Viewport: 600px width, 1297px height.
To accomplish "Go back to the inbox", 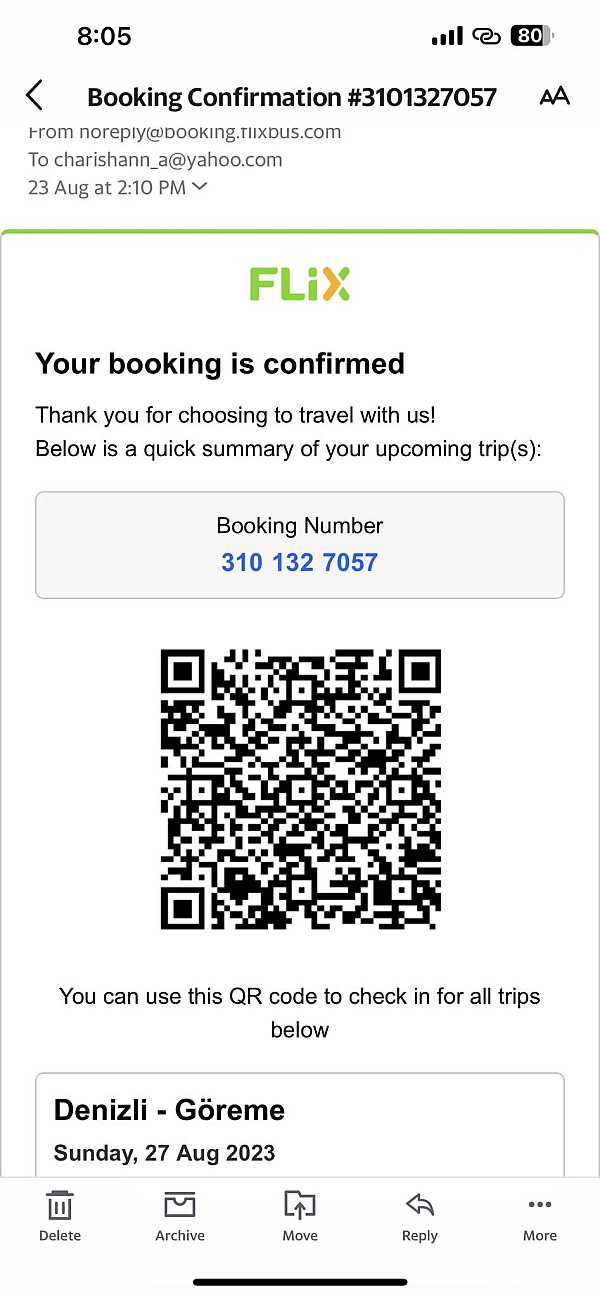I will (34, 96).
